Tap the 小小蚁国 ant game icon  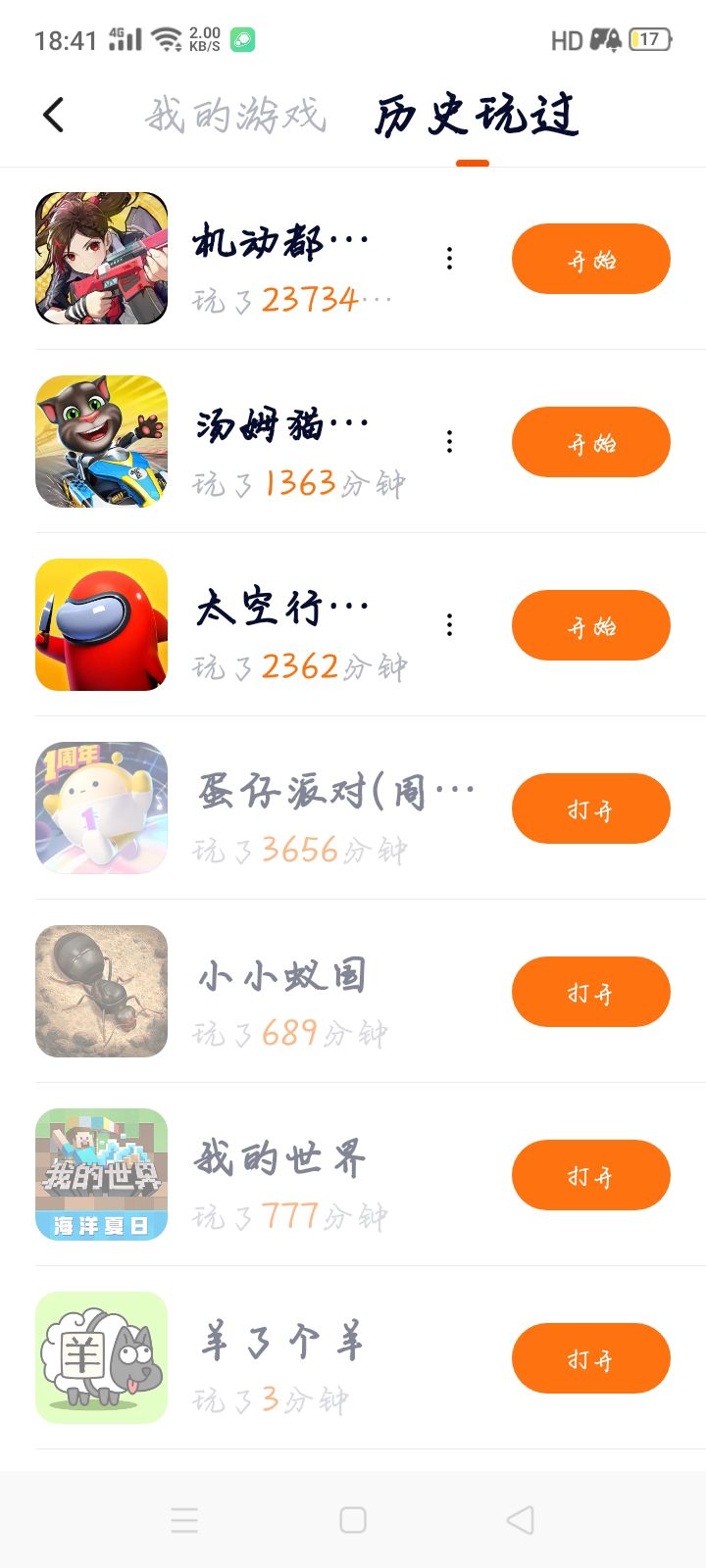pos(102,991)
